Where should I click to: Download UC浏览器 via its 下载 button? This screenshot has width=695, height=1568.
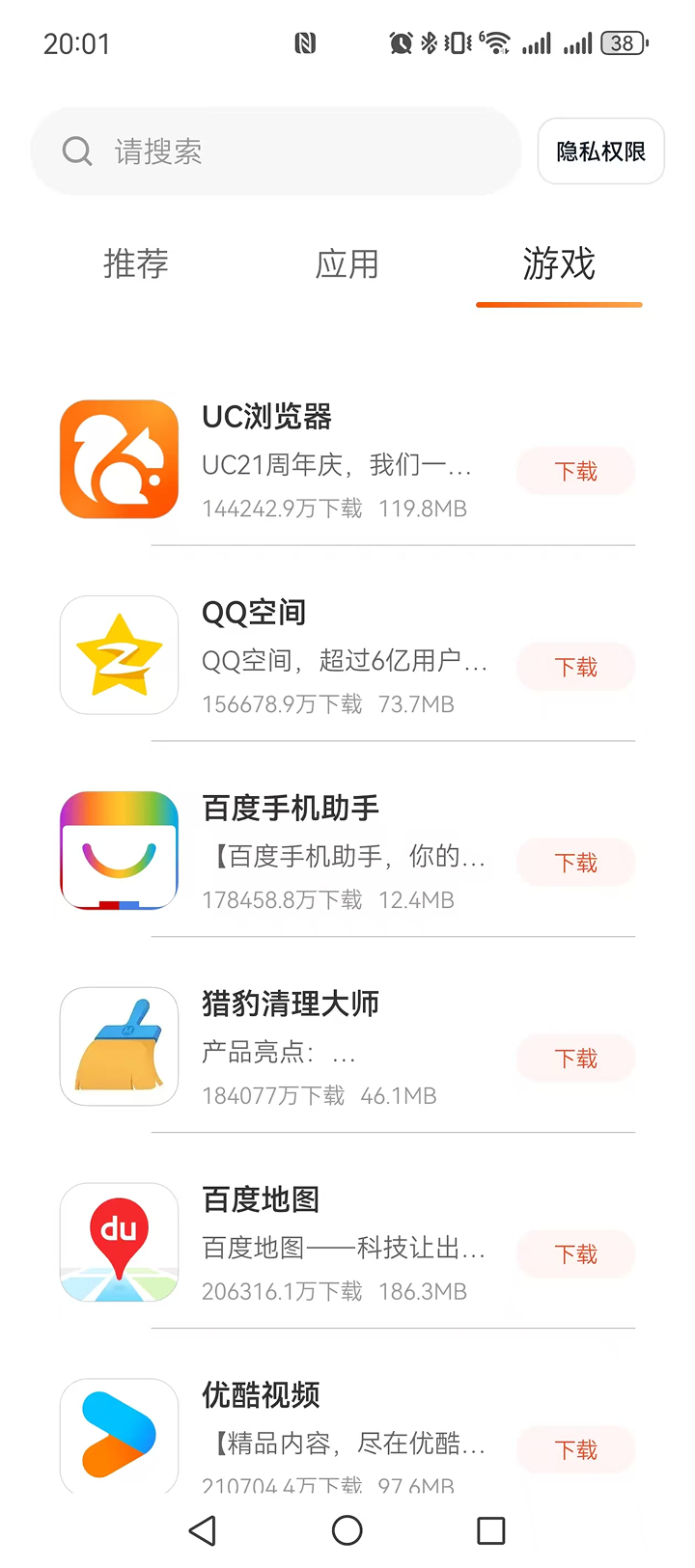pos(575,471)
